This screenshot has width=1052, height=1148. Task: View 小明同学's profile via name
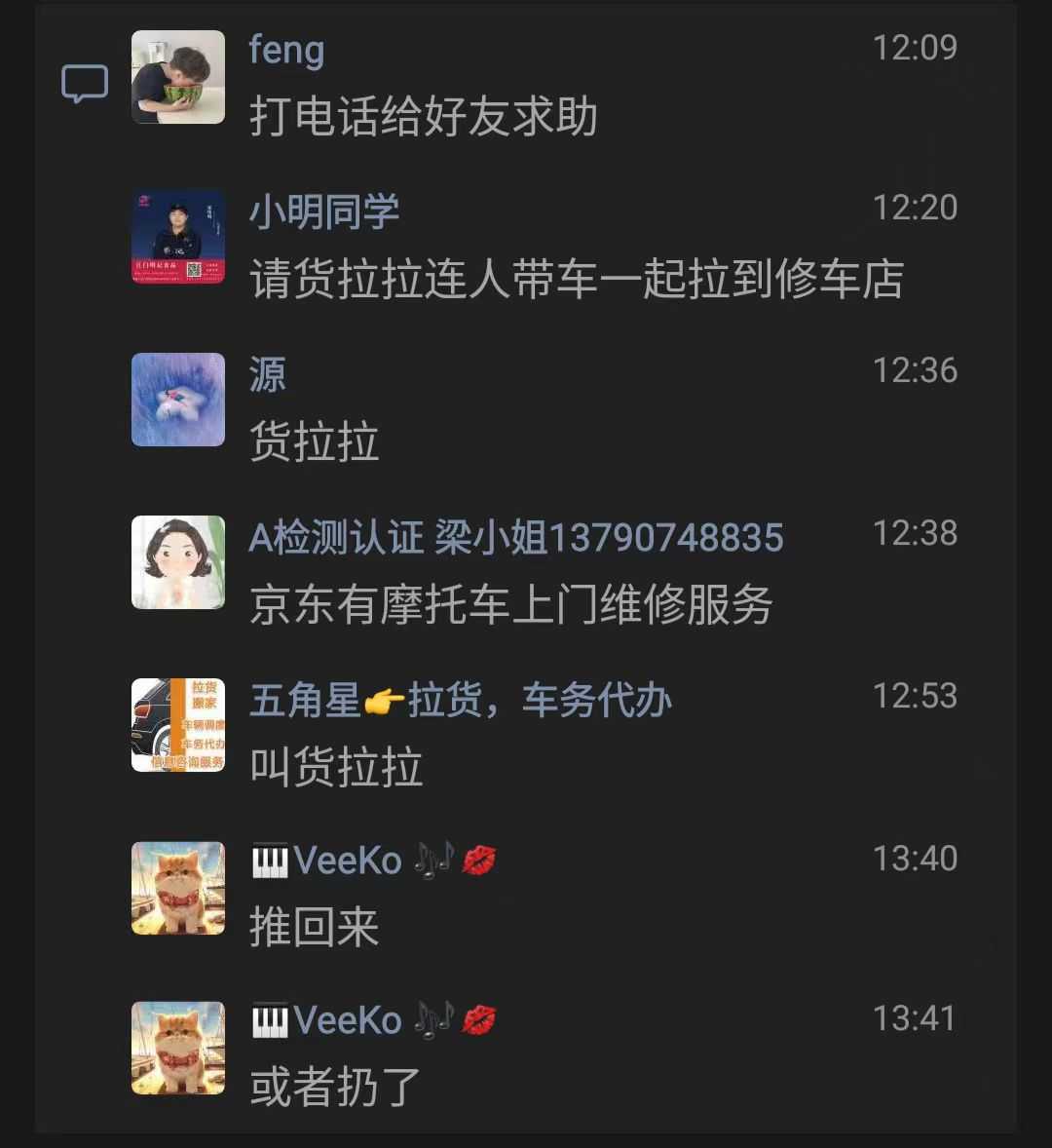tap(324, 210)
